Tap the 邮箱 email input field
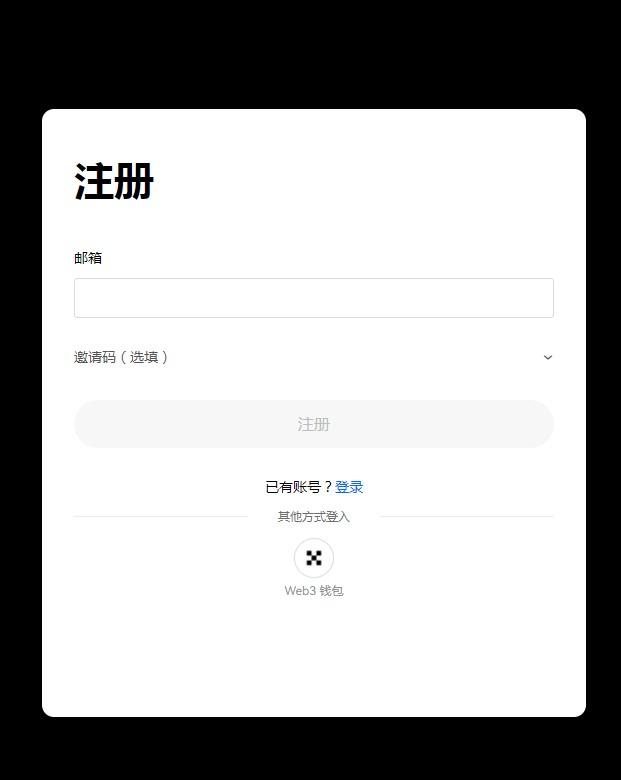Viewport: 621px width, 780px height. (313, 298)
